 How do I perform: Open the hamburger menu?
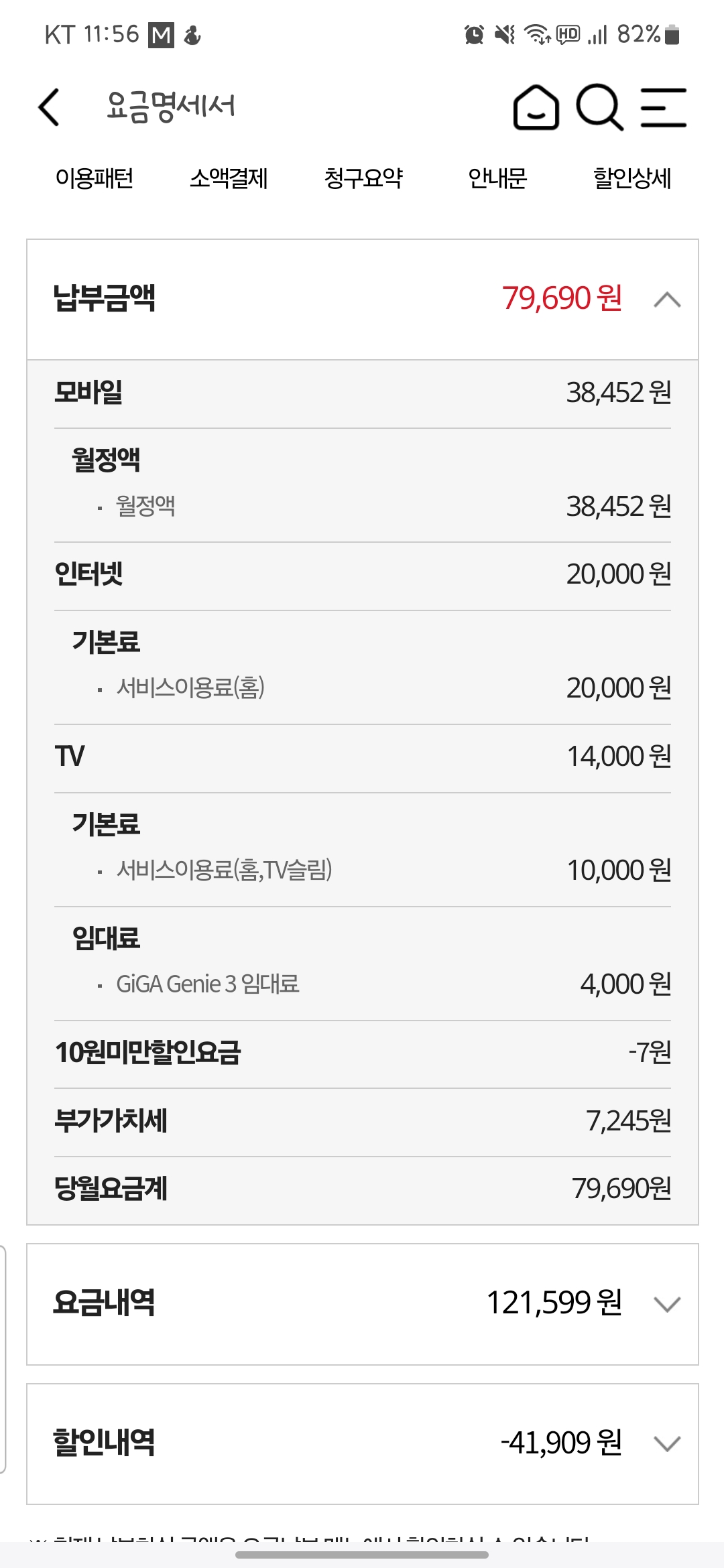click(663, 107)
